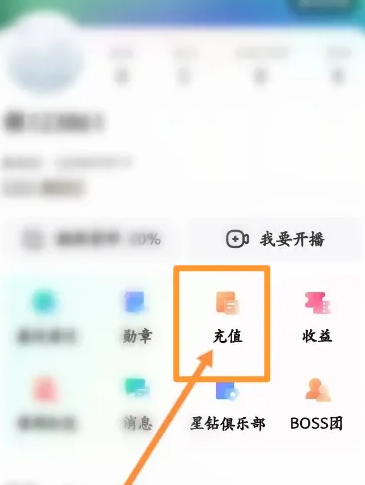Open the 勋章 medals item

coord(137,318)
